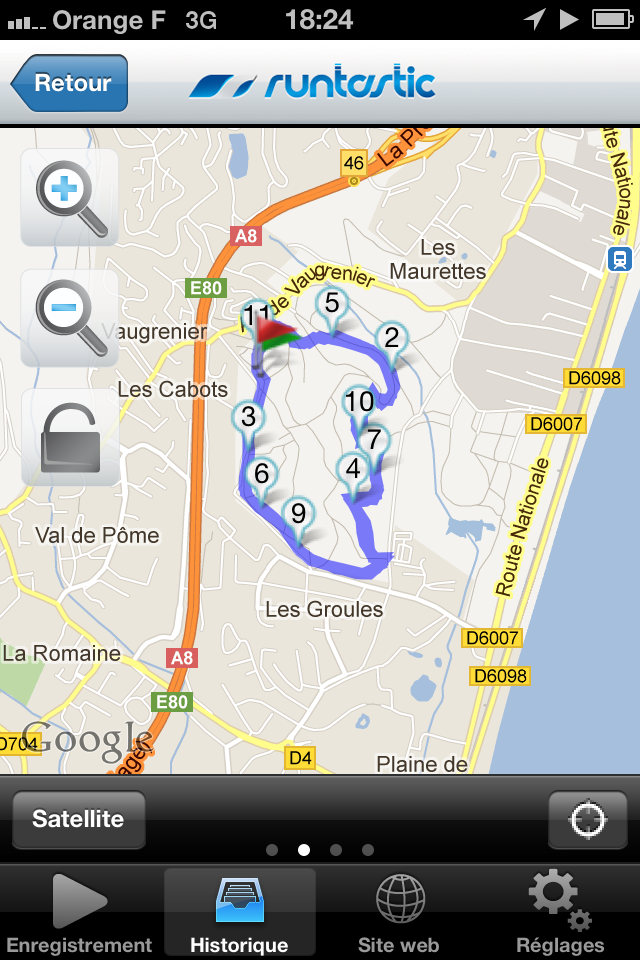Go back with the Retour button
640x960 pixels.
[x=70, y=83]
